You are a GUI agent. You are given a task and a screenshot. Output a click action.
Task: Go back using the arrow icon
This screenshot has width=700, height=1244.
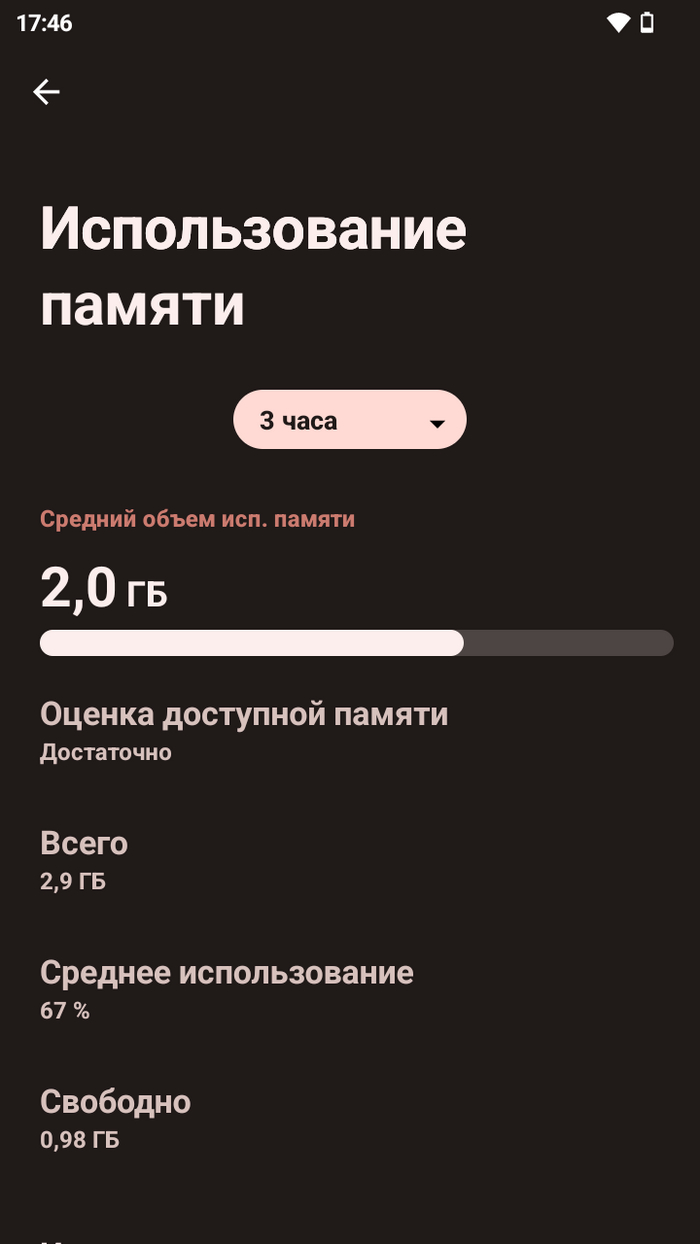tap(46, 92)
